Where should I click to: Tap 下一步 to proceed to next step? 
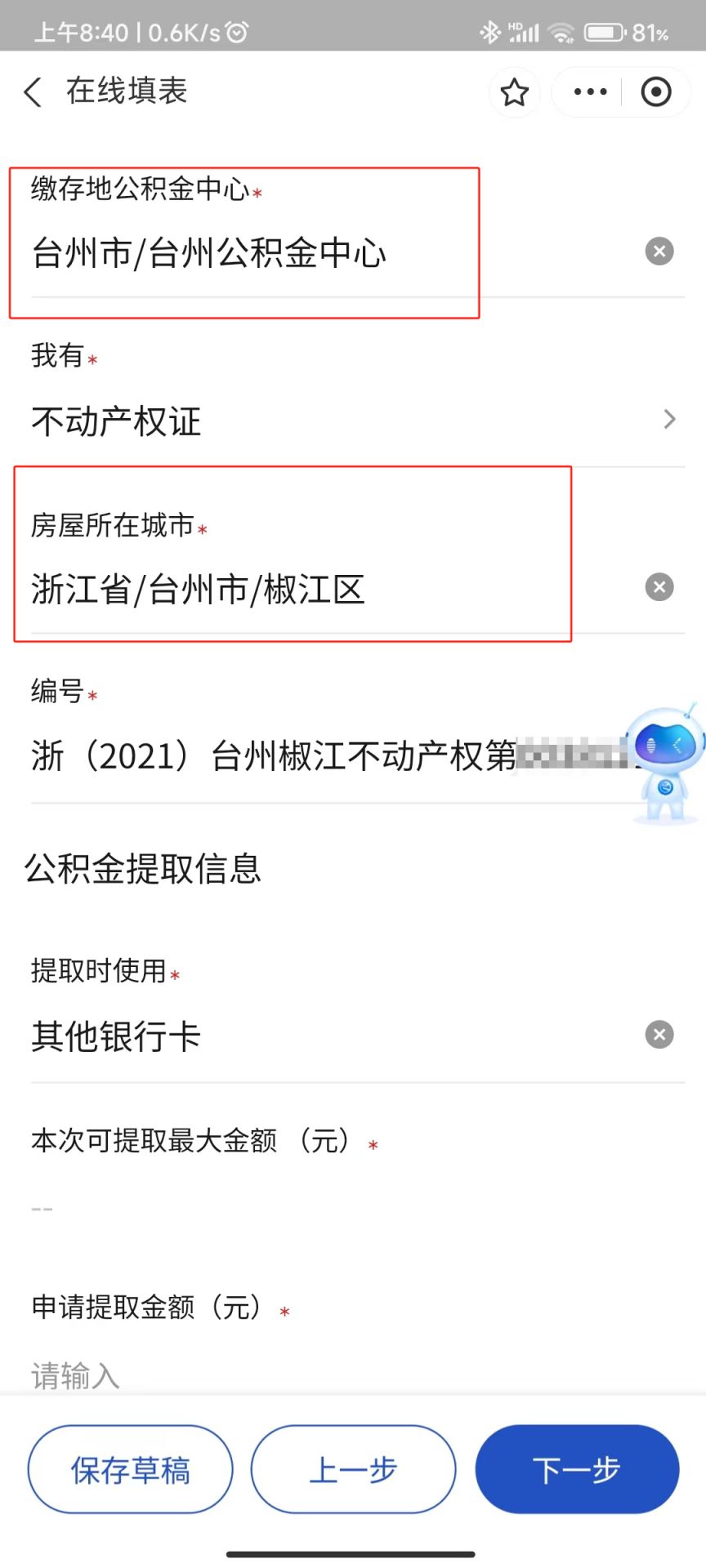tap(577, 1468)
